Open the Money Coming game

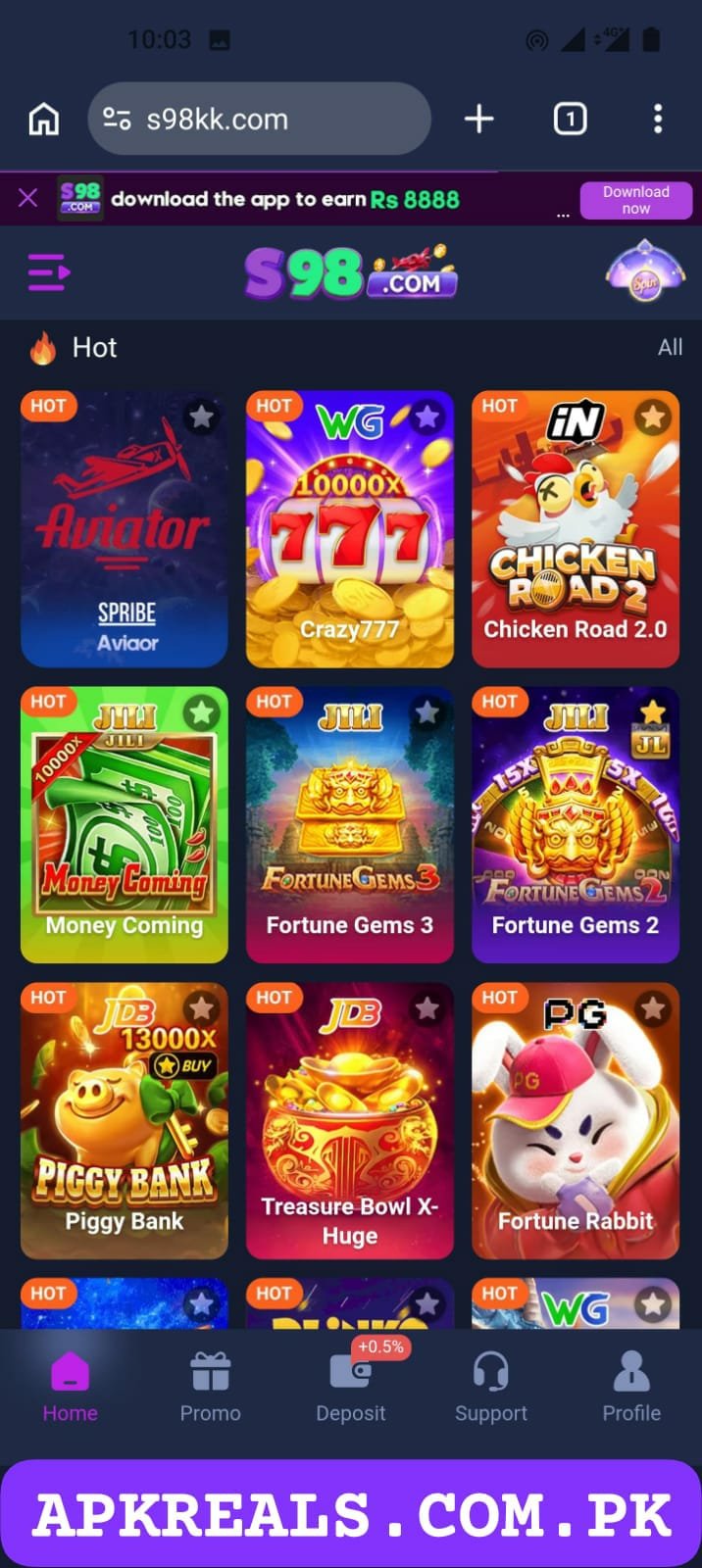click(x=125, y=825)
